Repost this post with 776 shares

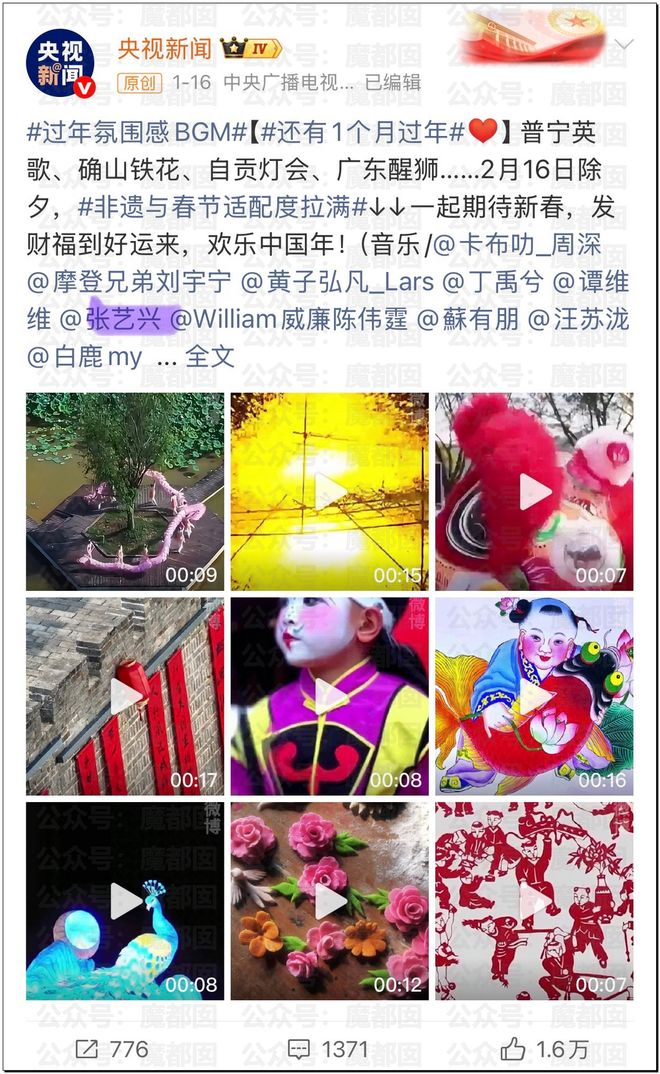112,1049
